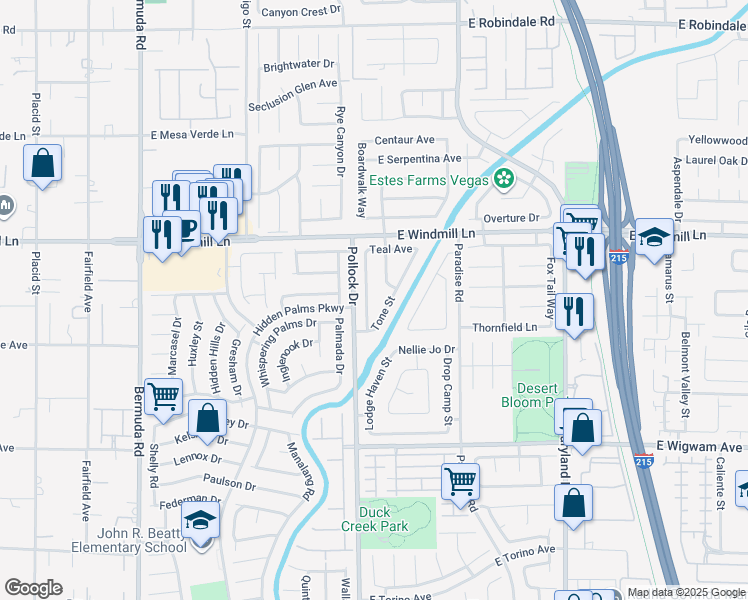The width and height of the screenshot is (748, 600).
Task: Tap the shopping cart marker below E Wigwam Ave
Action: (x=460, y=483)
